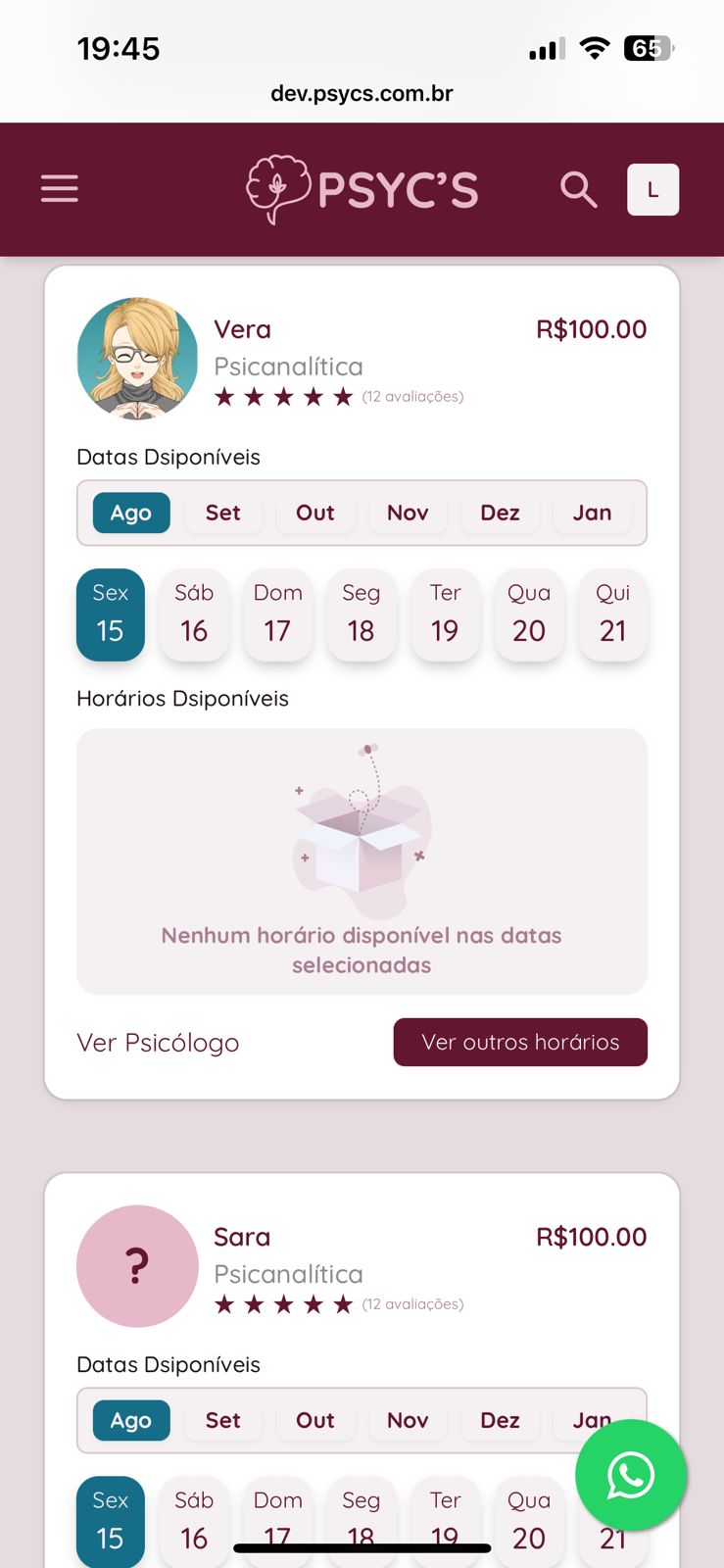Open the L profile avatar button
This screenshot has width=724, height=1568.
coord(652,189)
